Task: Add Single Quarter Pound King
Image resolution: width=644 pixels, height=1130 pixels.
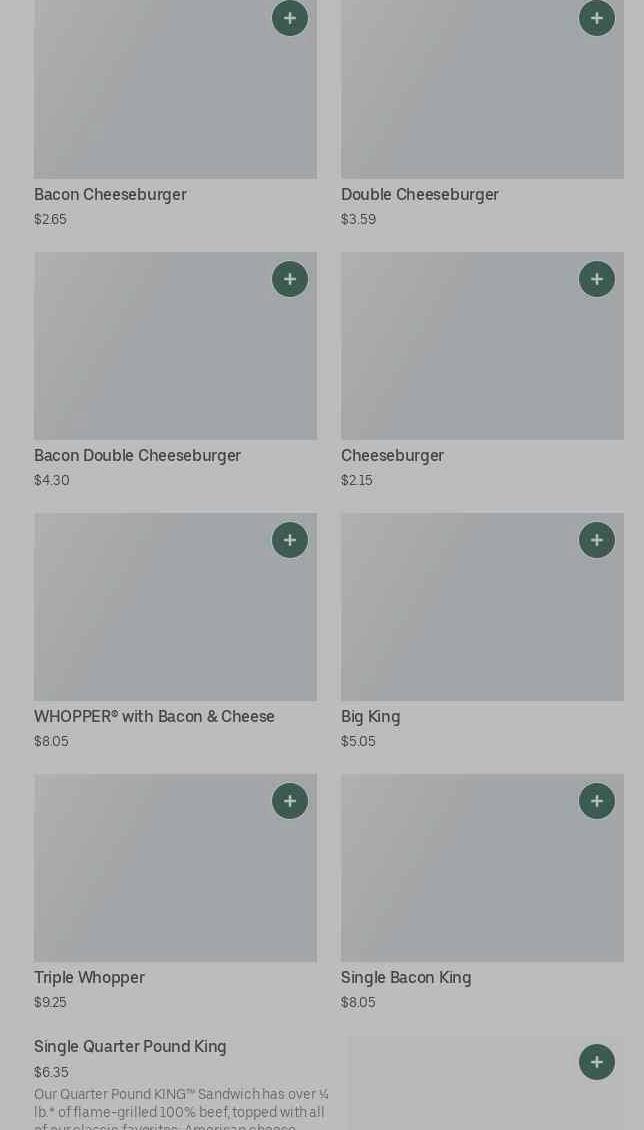Action: coord(596,1062)
